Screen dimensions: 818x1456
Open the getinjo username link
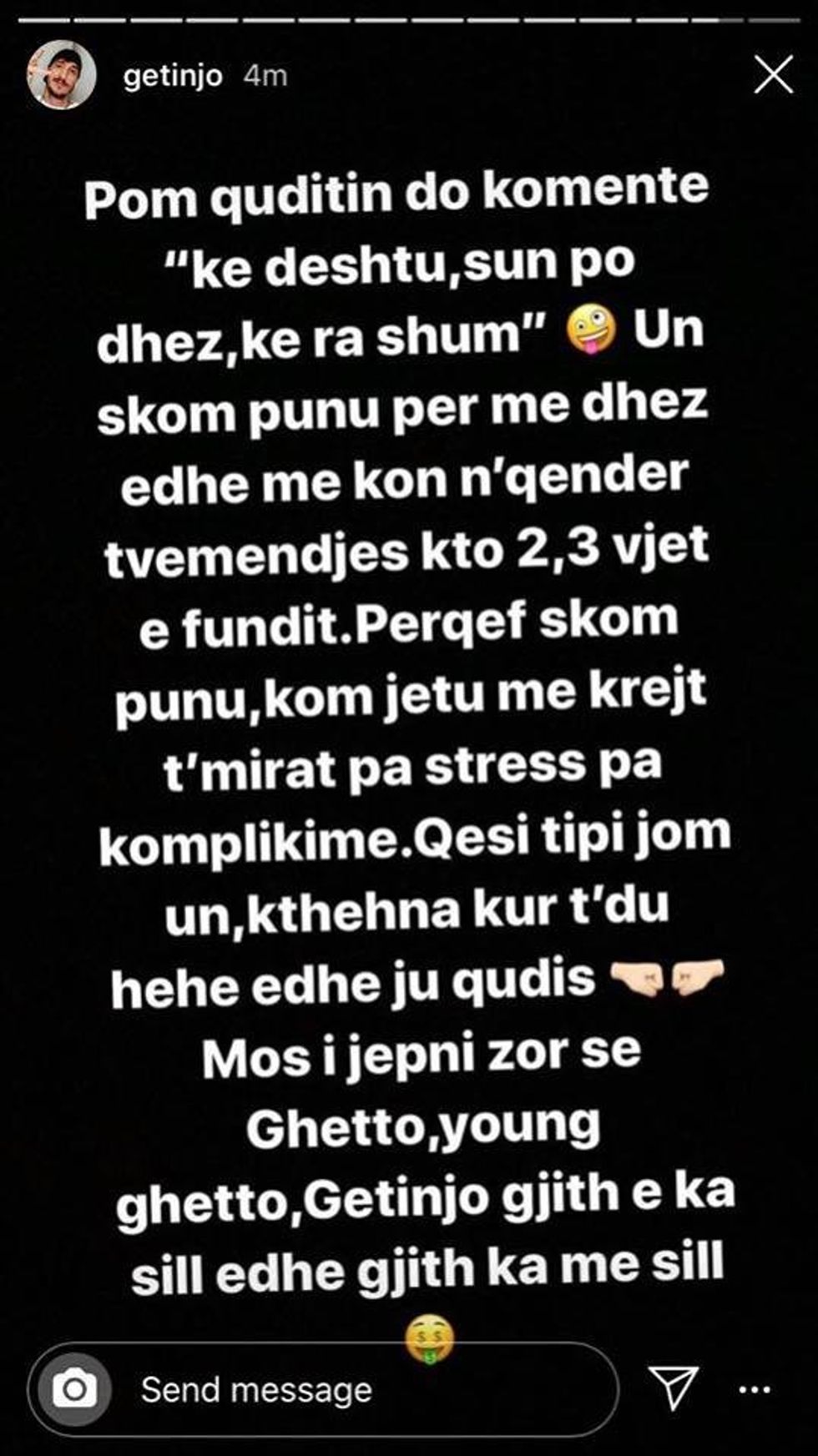[173, 76]
